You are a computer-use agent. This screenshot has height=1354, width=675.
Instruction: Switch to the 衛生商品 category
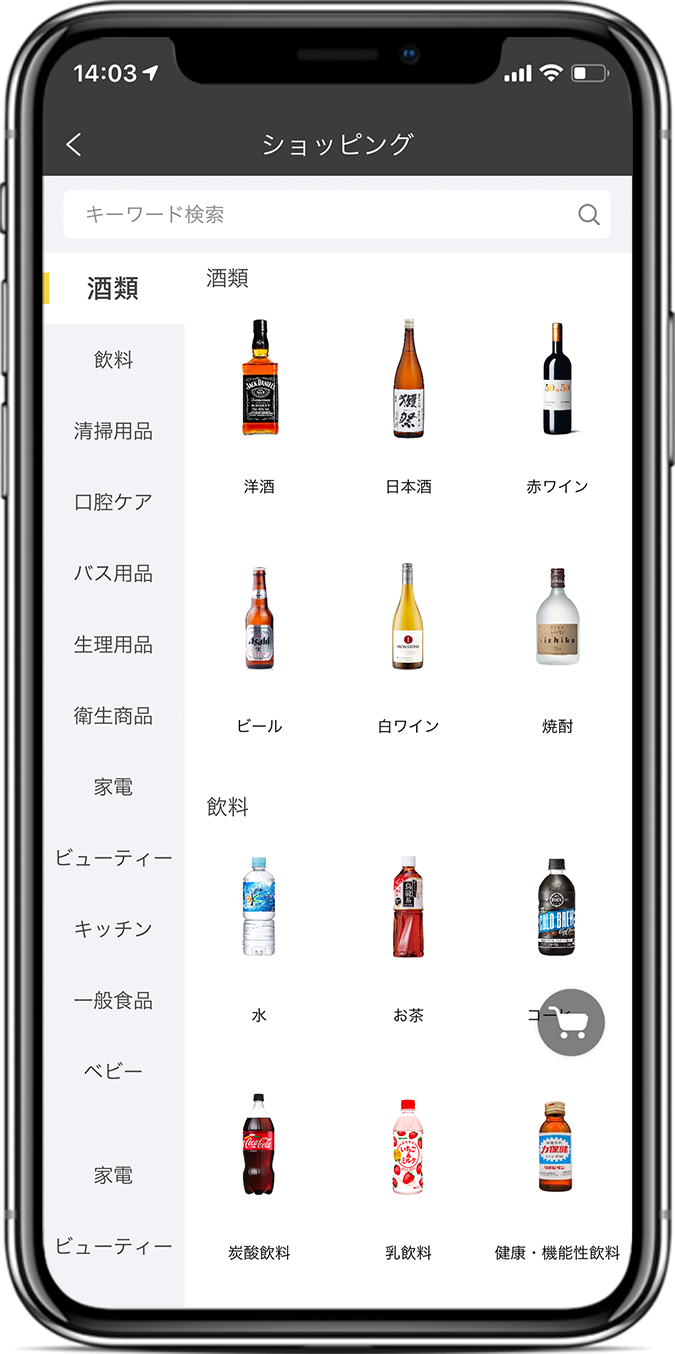coord(113,716)
